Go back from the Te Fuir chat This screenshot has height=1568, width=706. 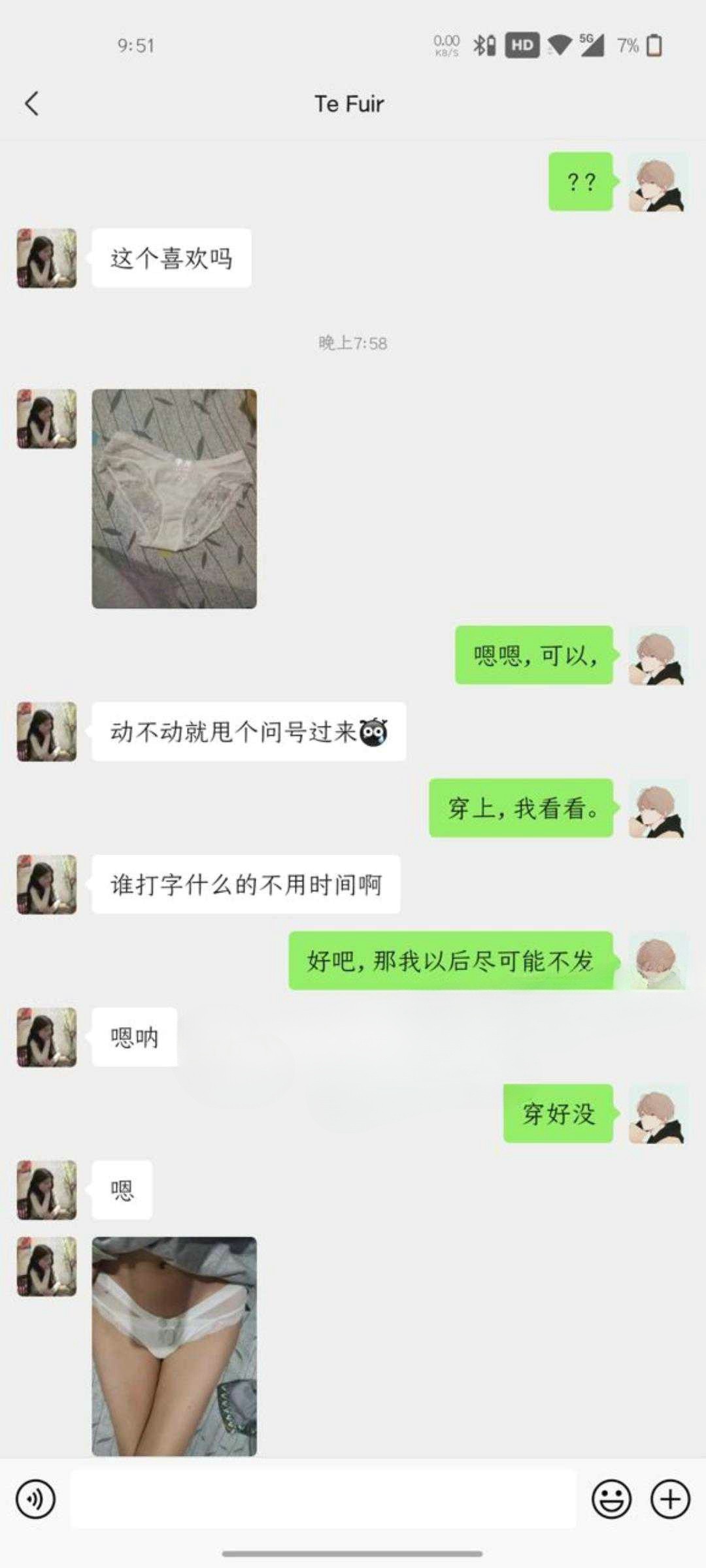31,103
